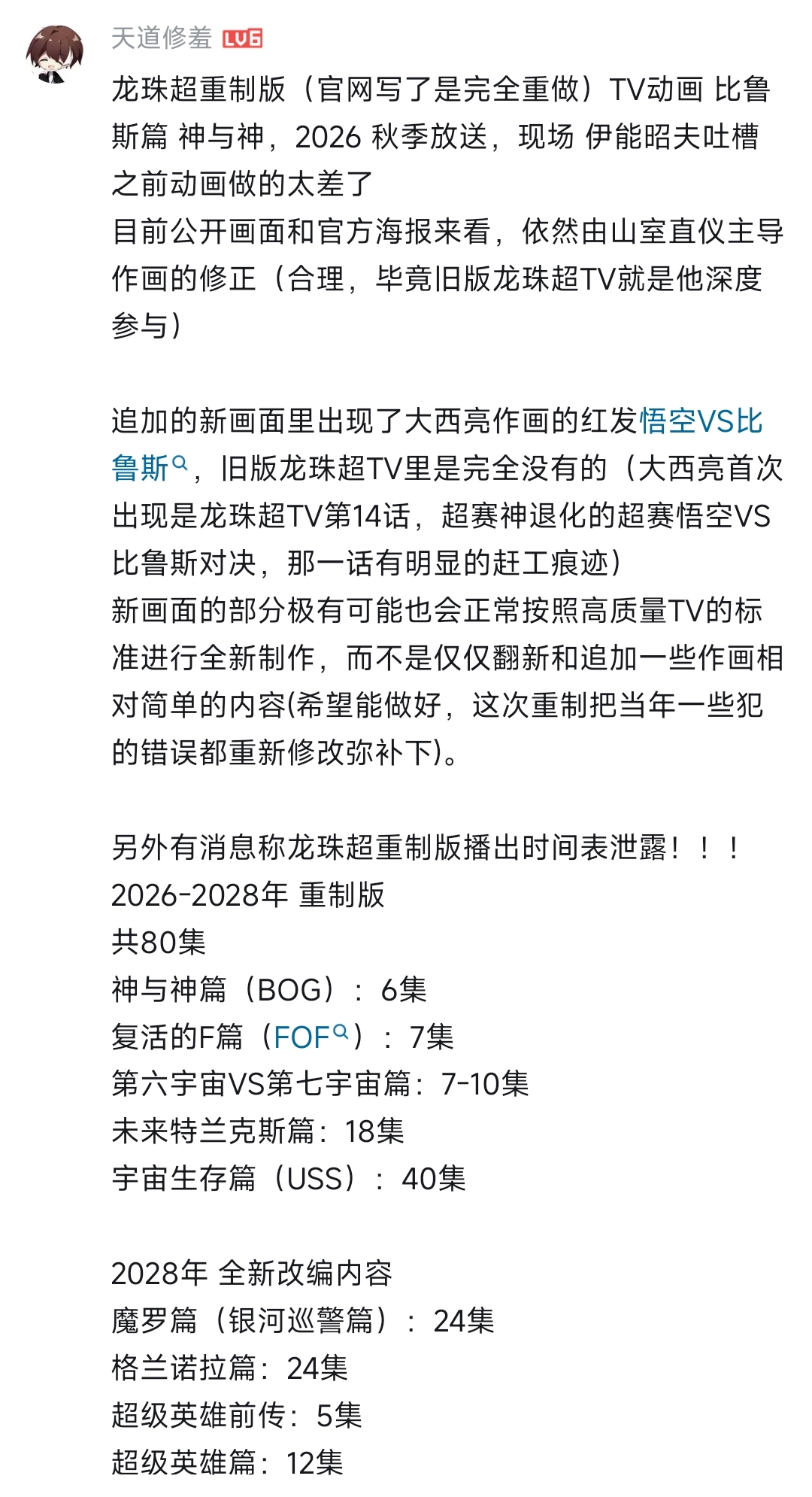Image resolution: width=812 pixels, height=1497 pixels.
Task: Tap the username 天道修羞
Action: [162, 38]
